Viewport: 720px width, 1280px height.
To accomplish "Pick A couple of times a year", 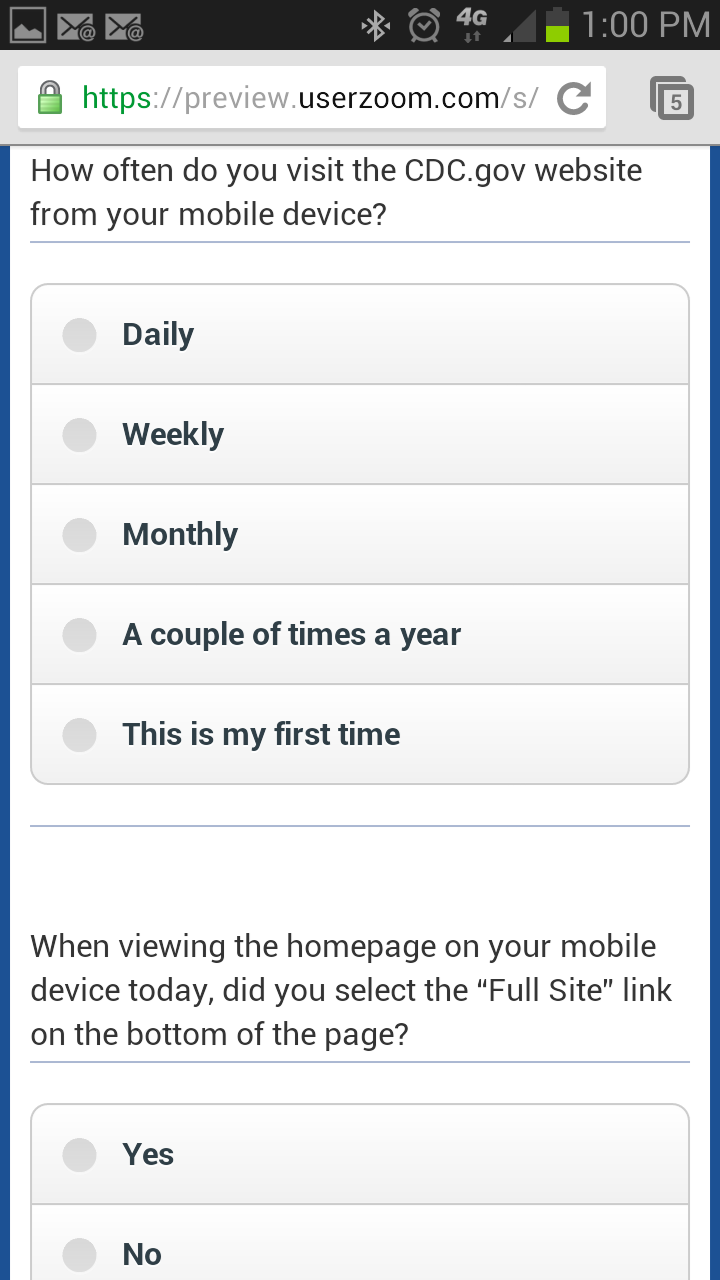I will click(360, 634).
